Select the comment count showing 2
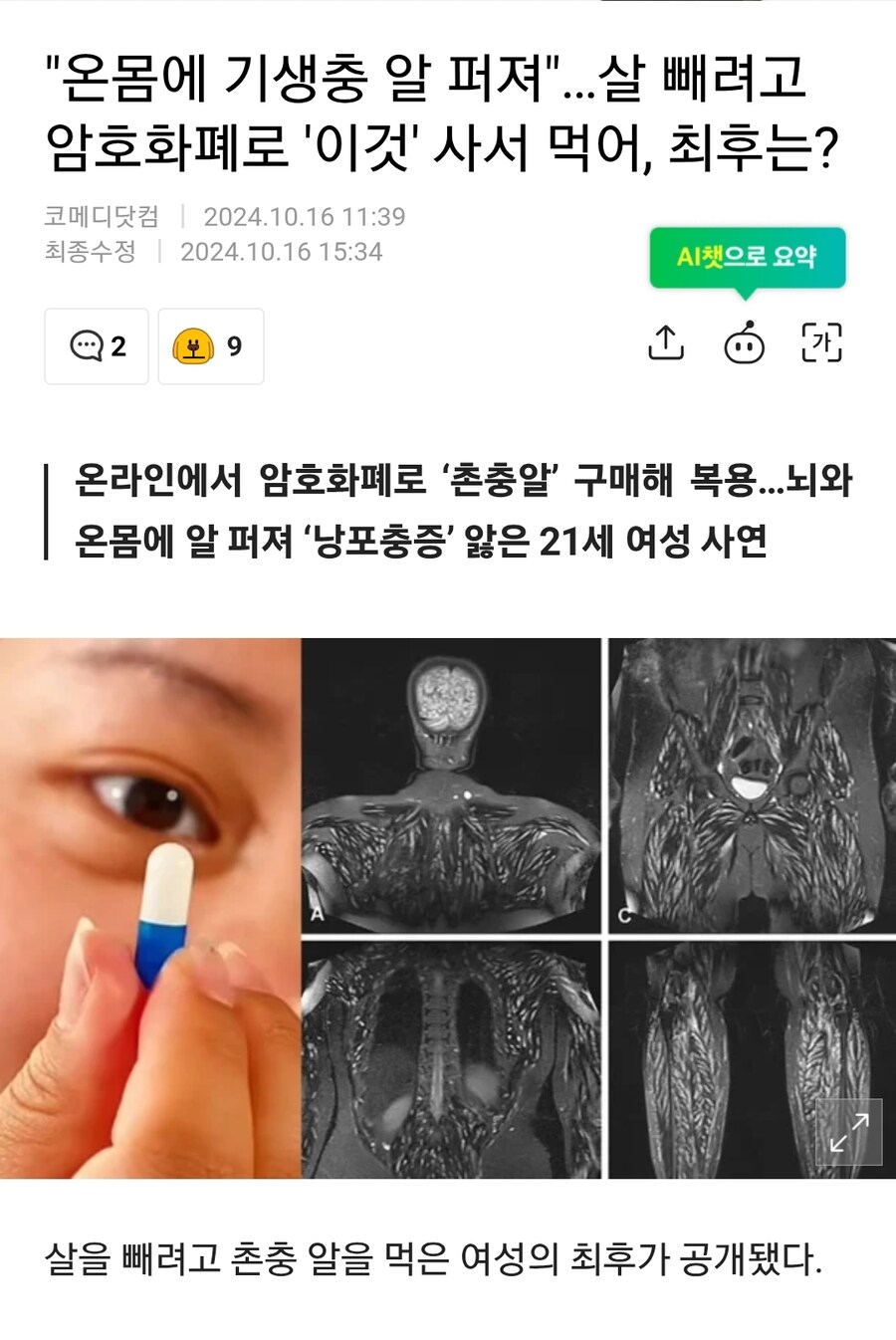896x1340 pixels. 118,346
